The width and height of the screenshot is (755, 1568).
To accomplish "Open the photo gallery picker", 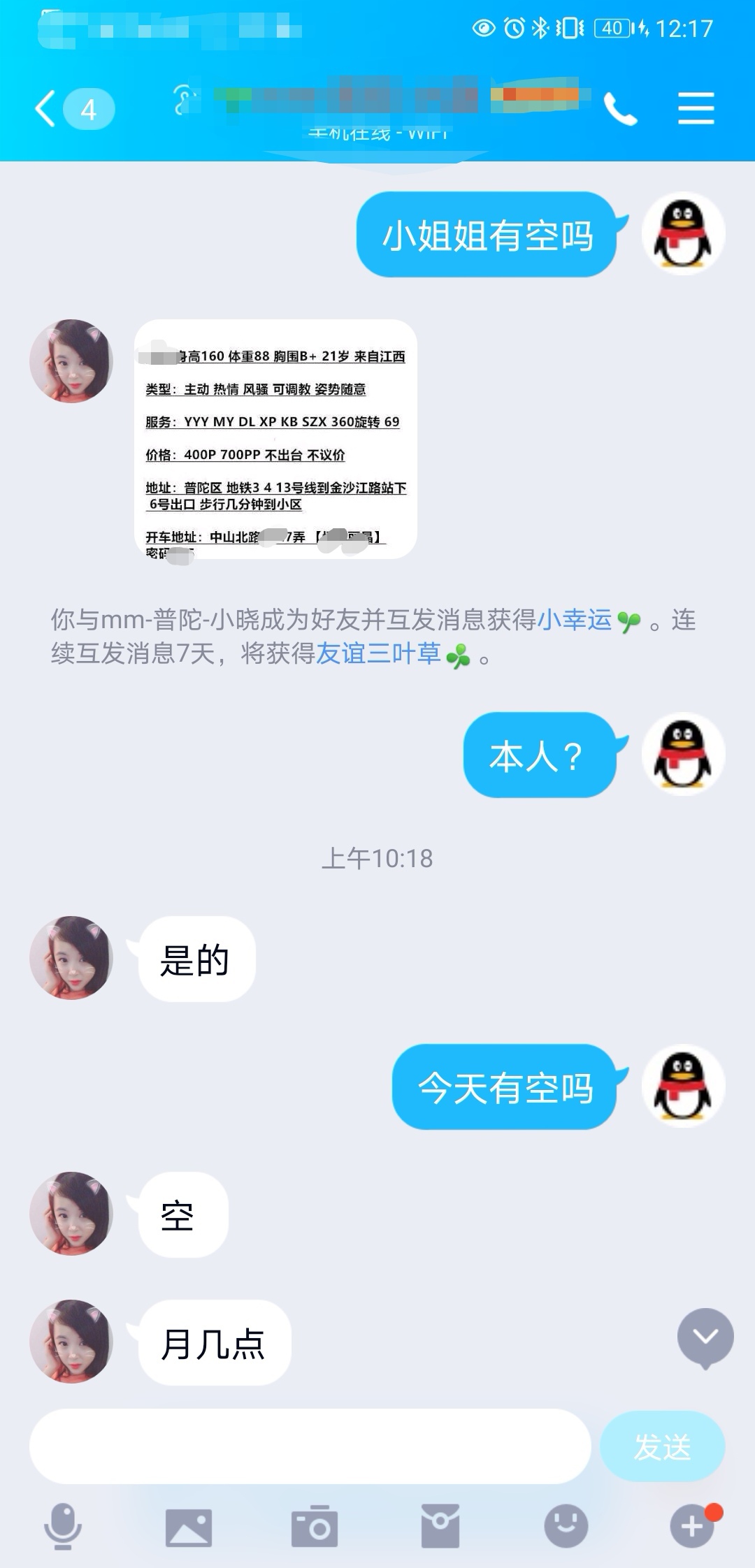I will tap(188, 1527).
